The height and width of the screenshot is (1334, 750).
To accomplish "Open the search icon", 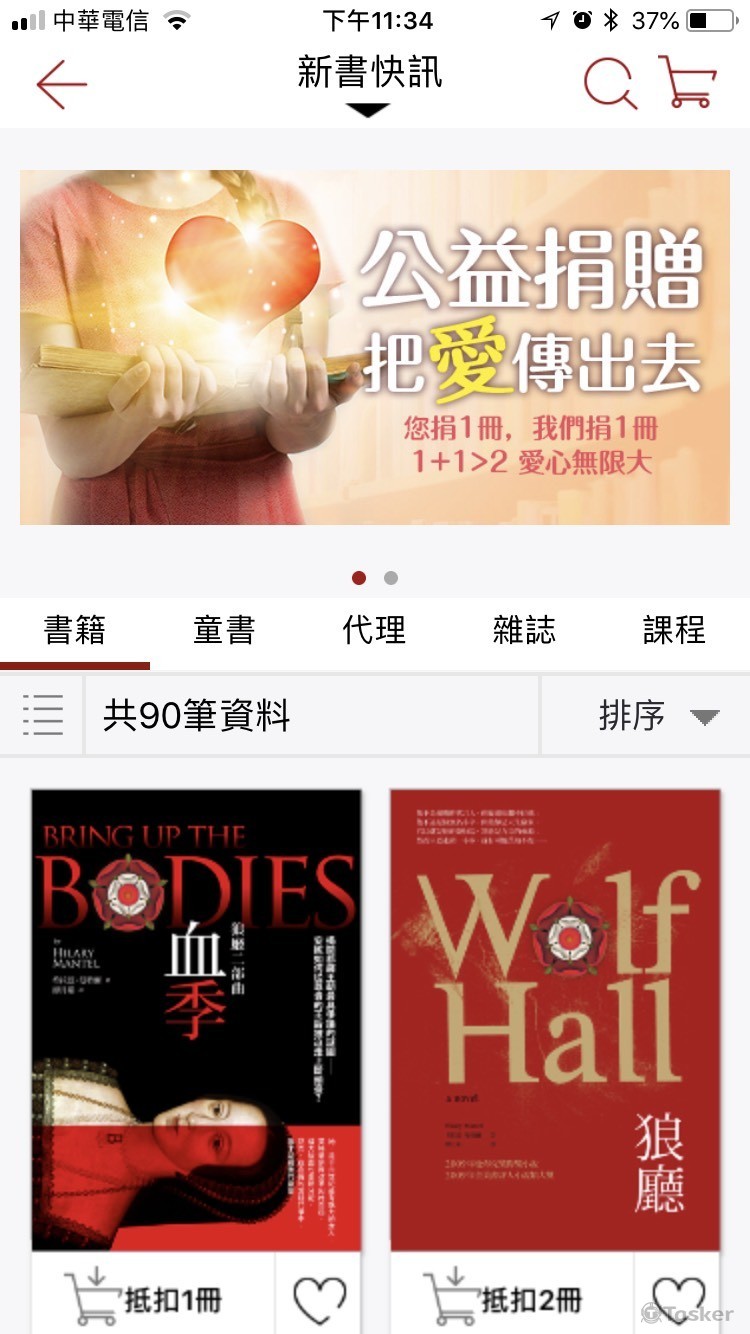I will pos(613,83).
